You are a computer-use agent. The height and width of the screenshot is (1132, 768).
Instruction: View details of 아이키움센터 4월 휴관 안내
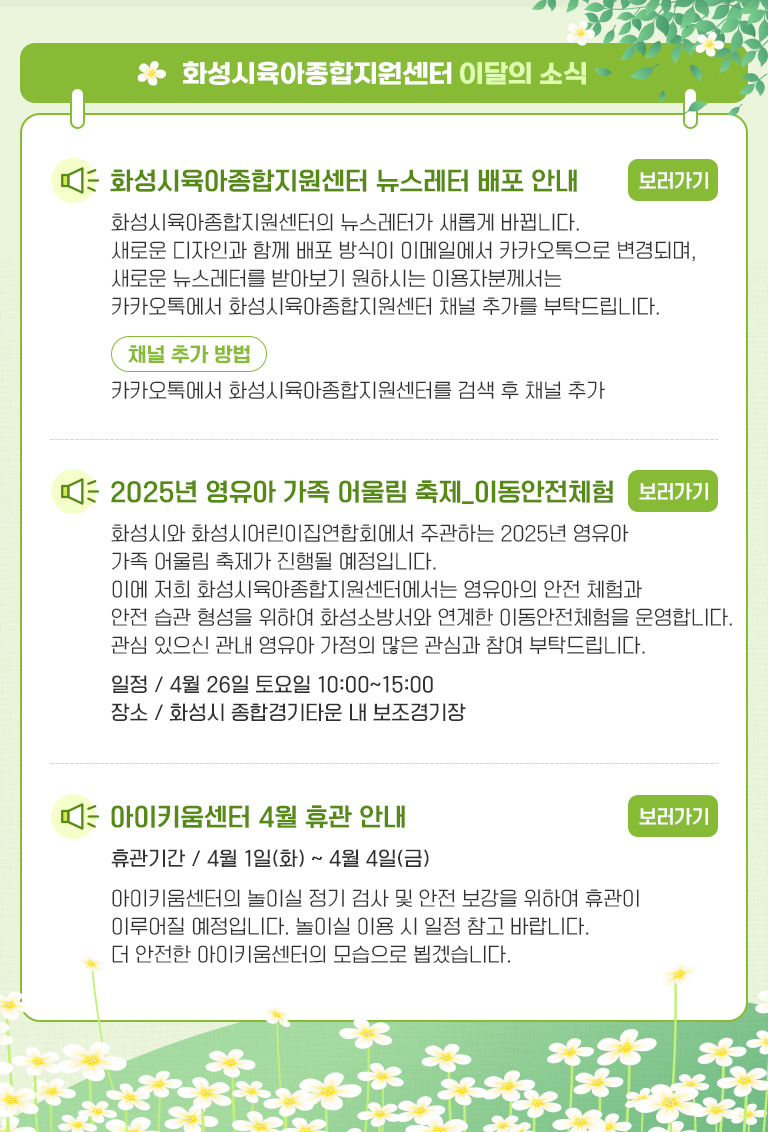click(x=673, y=816)
